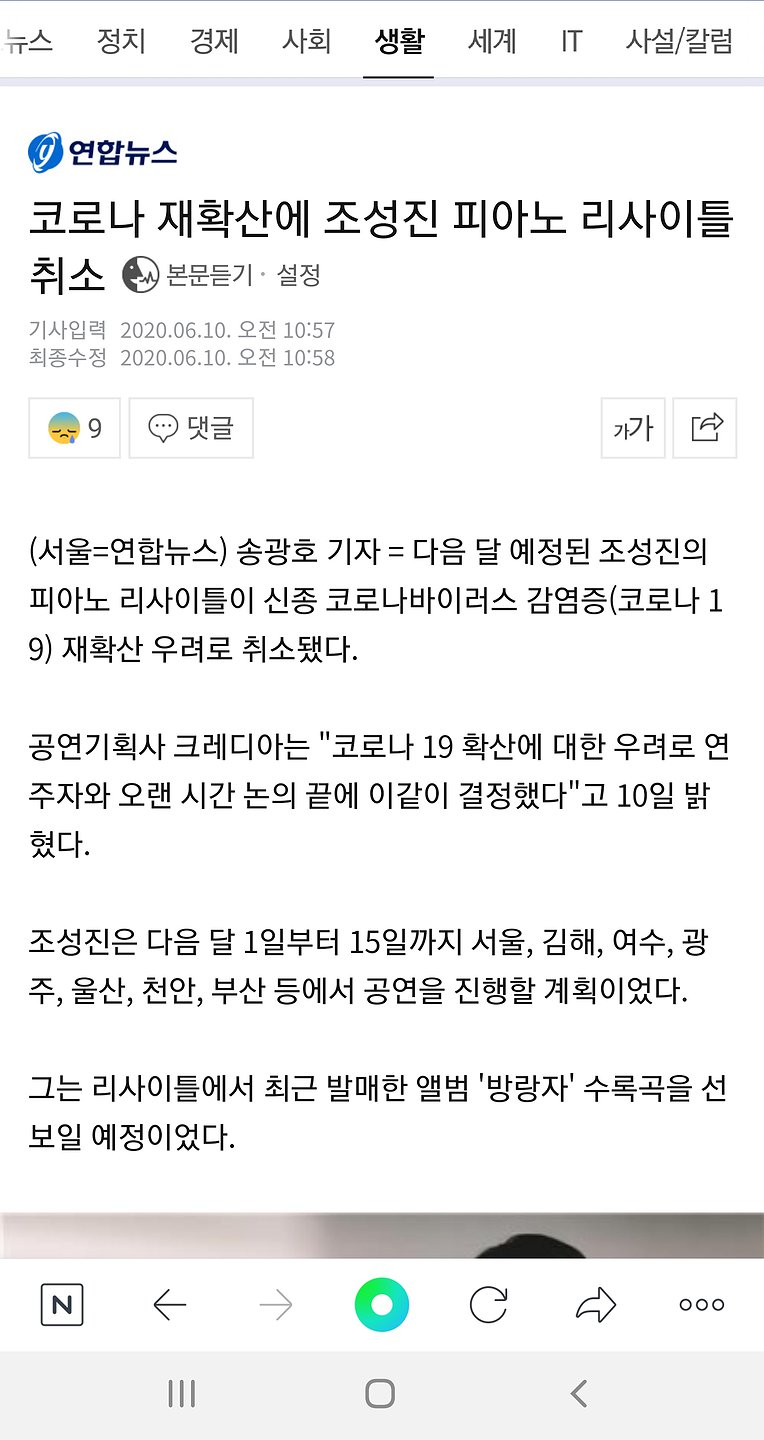Open the browser share arrow
This screenshot has width=764, height=1440.
pyautogui.click(x=596, y=1305)
